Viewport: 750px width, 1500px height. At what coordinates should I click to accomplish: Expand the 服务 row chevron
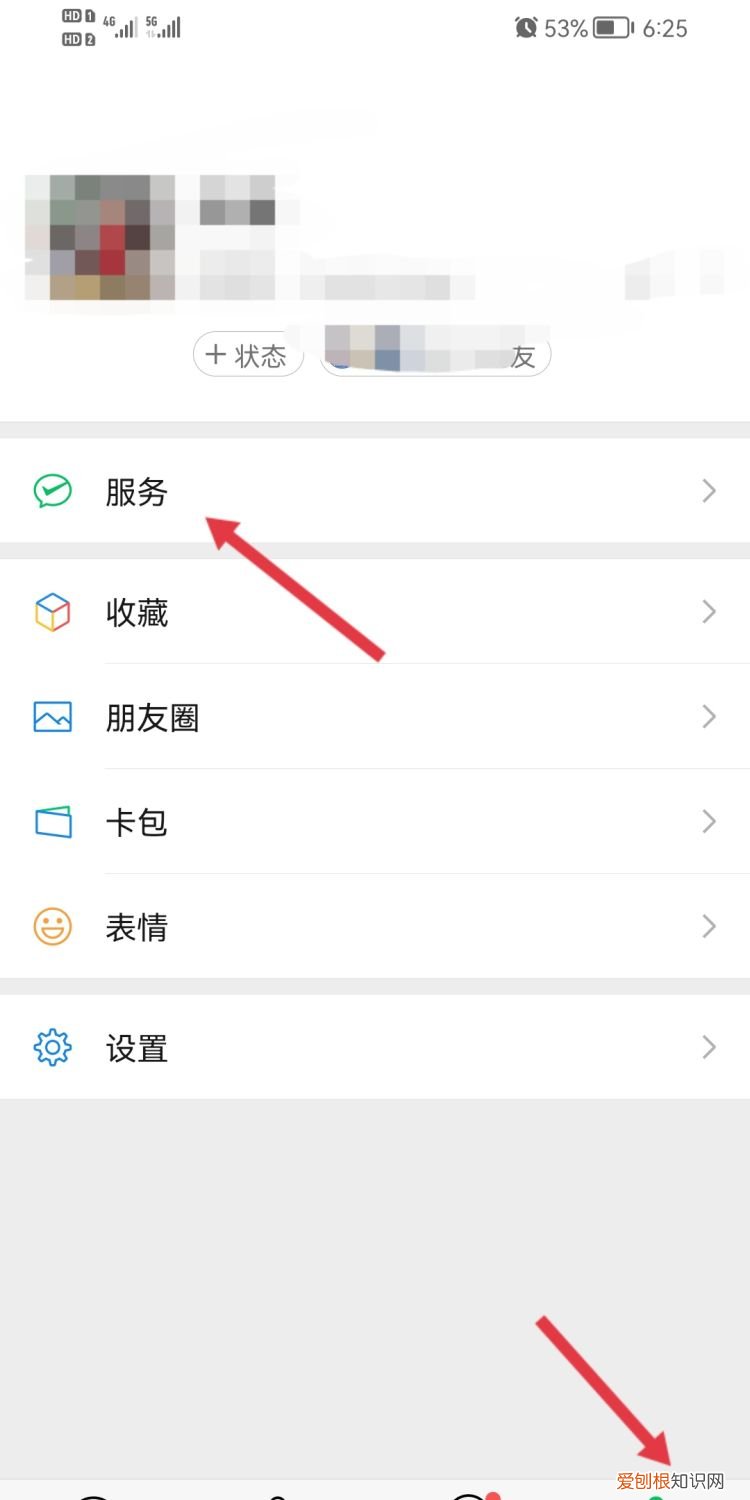(709, 491)
